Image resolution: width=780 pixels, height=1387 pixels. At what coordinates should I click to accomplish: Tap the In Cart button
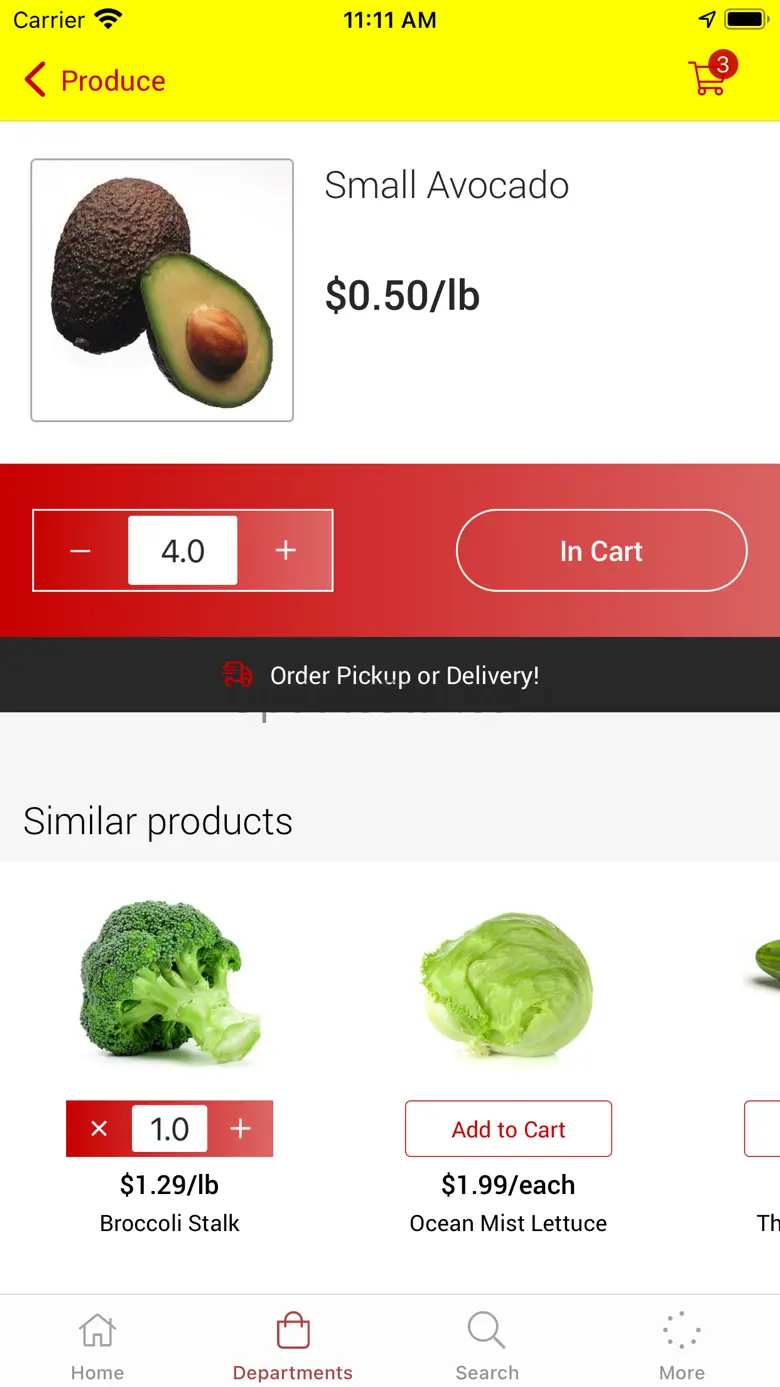coord(602,551)
